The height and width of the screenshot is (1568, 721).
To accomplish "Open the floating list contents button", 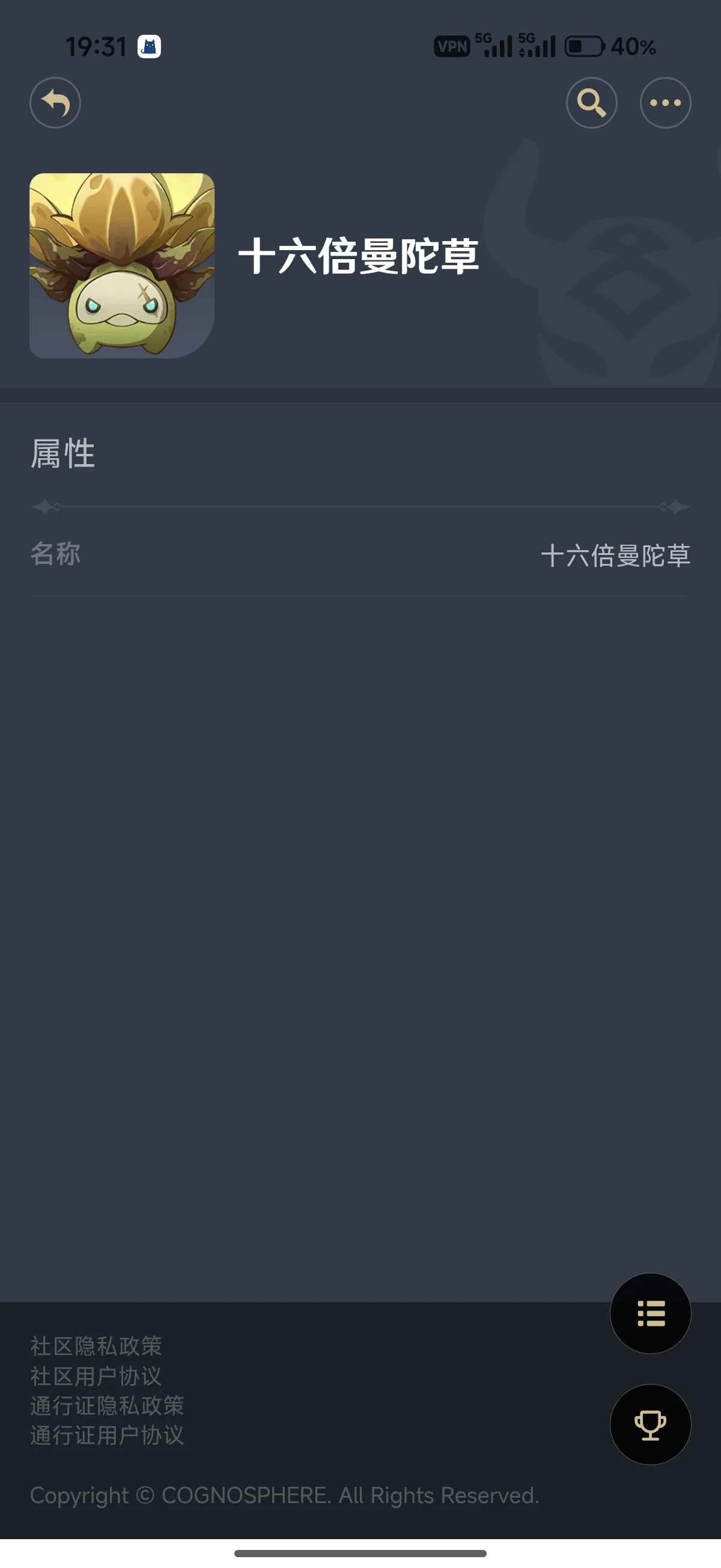I will click(x=651, y=1314).
